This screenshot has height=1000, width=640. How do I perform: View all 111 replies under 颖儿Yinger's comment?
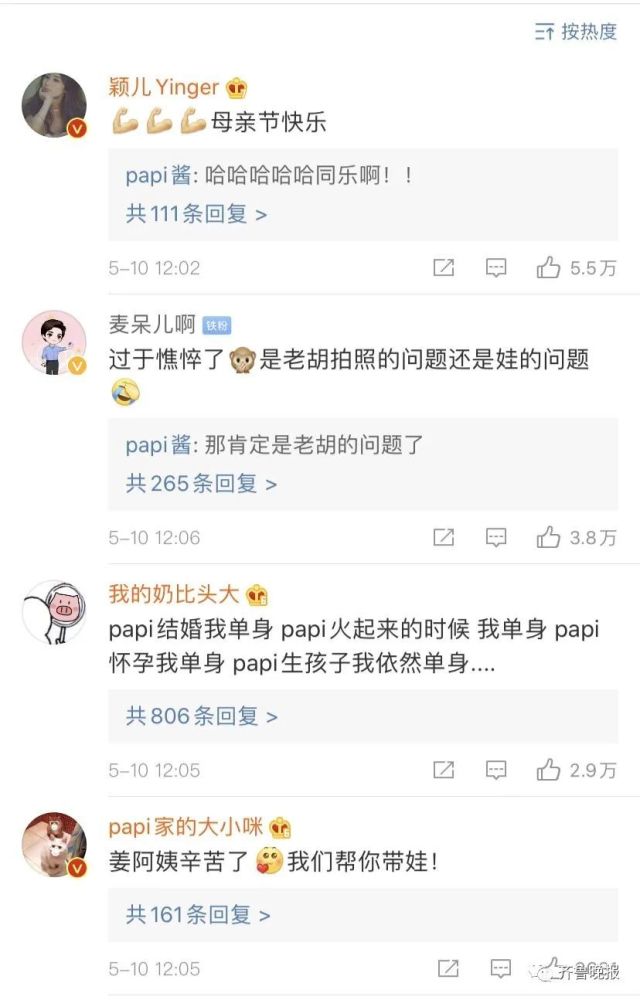tap(196, 214)
